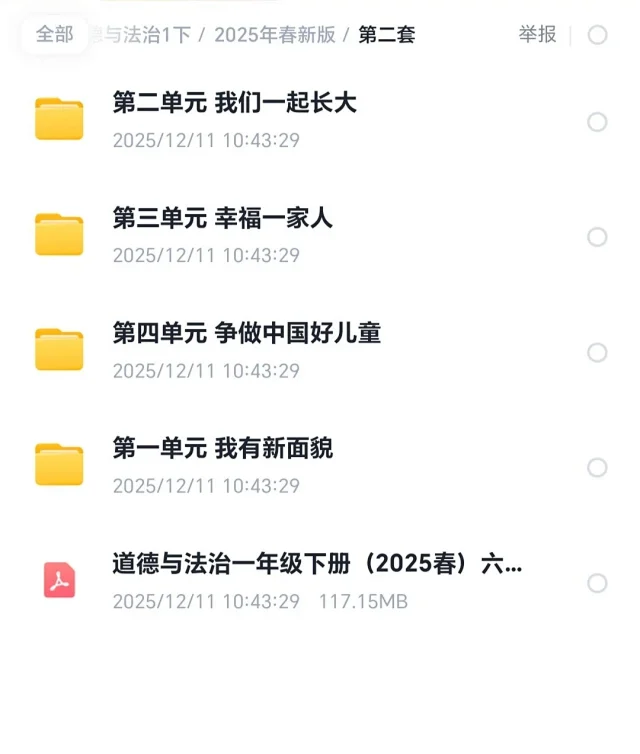
Task: Open folder 第三单元 幸福一家人
Action: click(223, 218)
